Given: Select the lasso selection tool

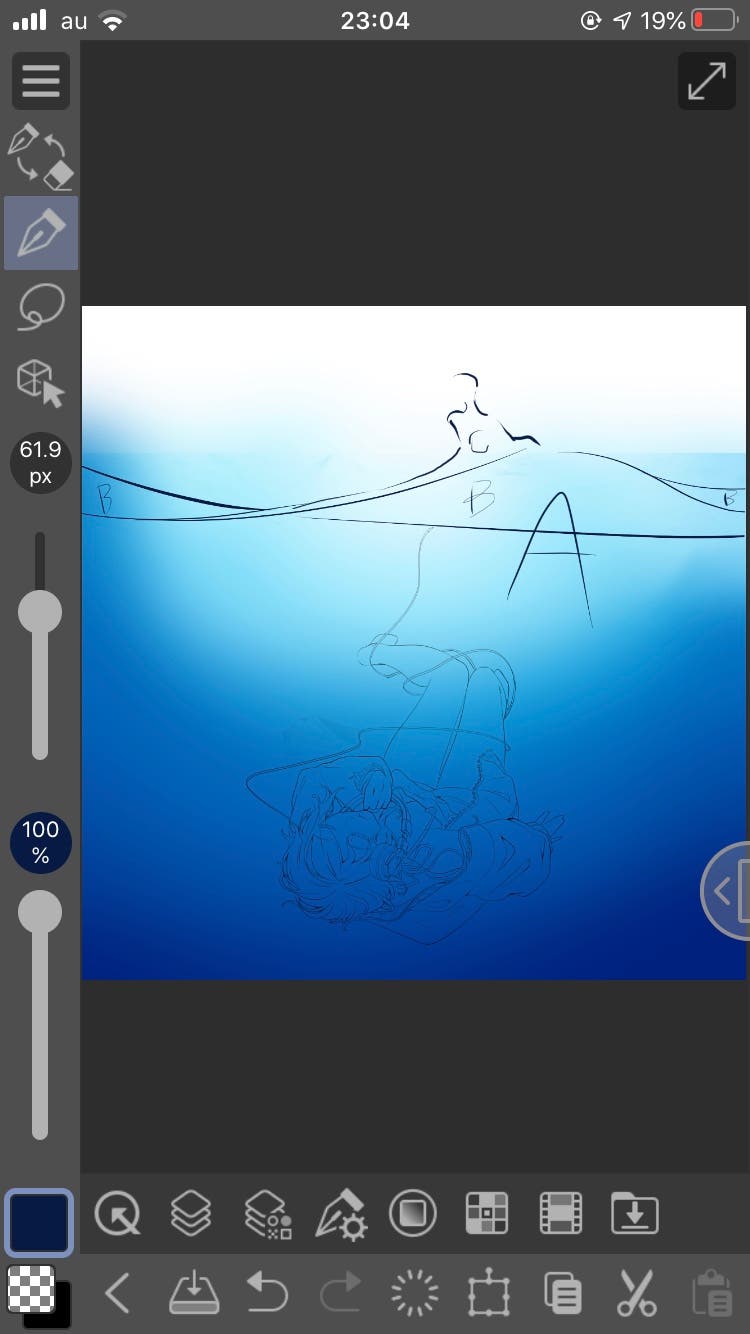Looking at the screenshot, I should point(40,307).
